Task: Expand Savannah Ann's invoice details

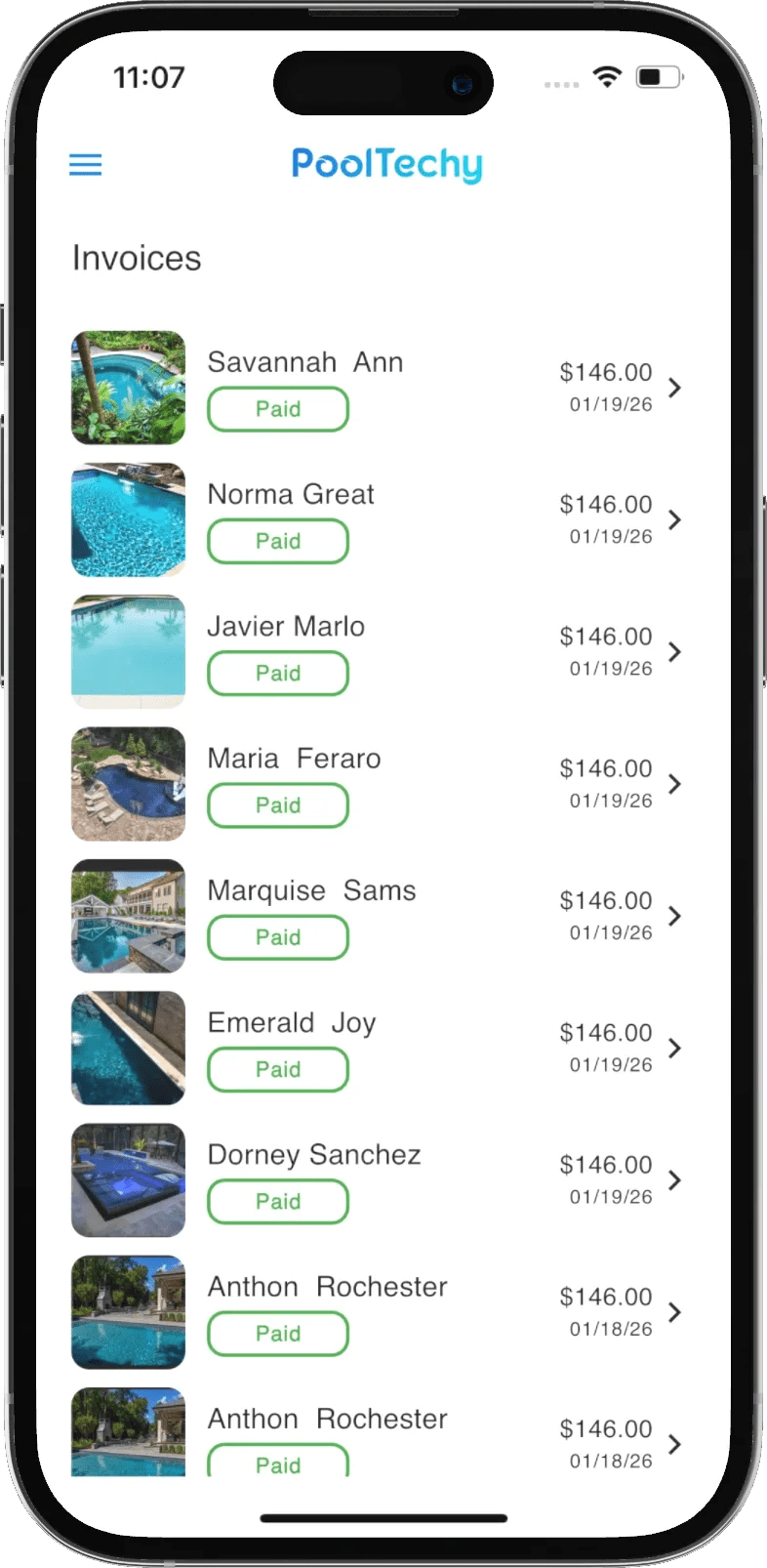Action: [674, 388]
